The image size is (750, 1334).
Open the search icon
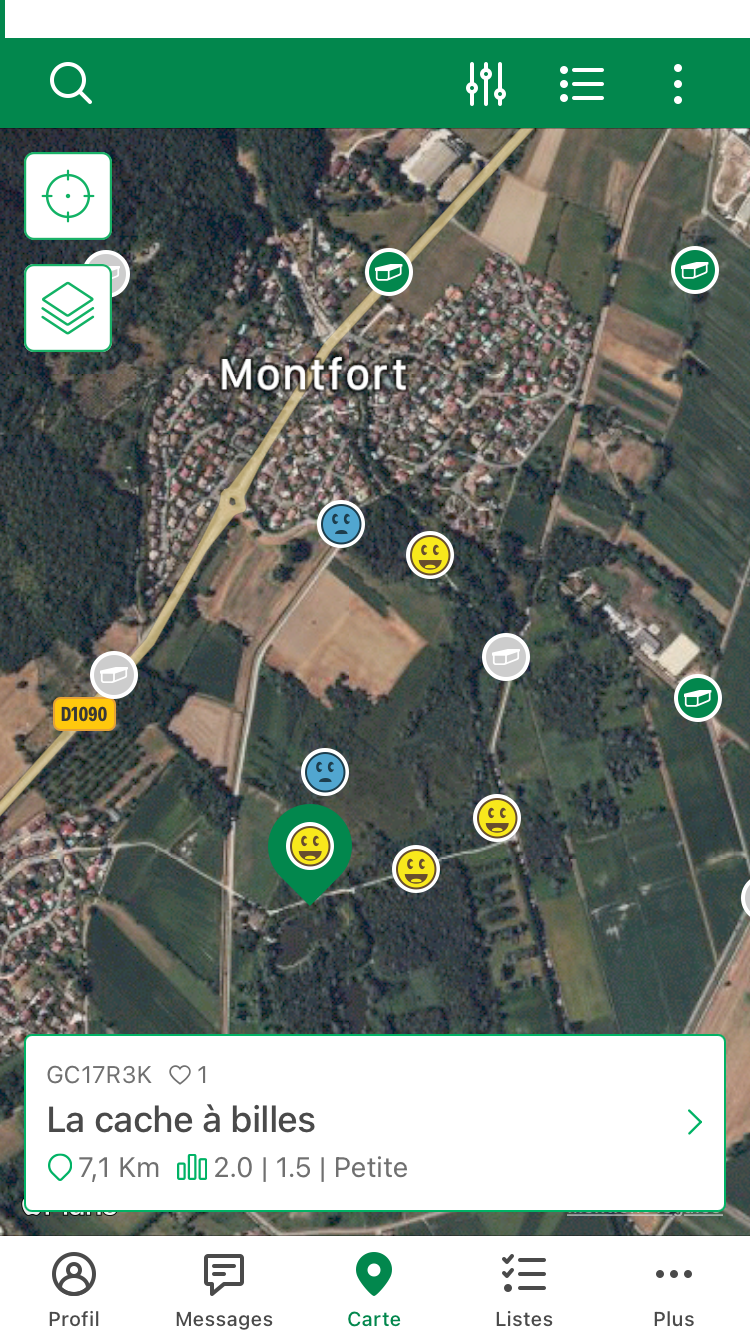[71, 83]
